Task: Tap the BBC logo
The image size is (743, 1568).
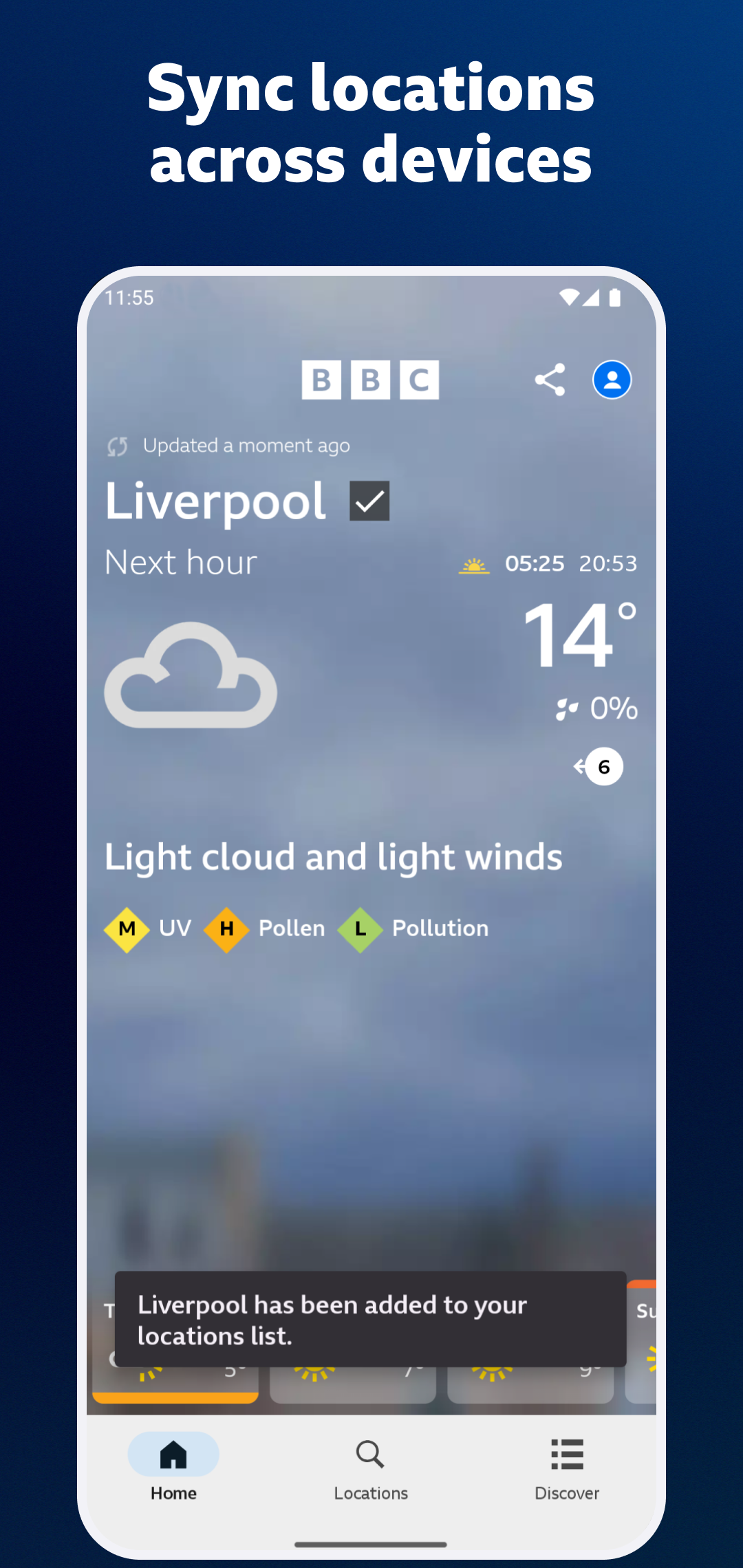Action: tap(370, 379)
